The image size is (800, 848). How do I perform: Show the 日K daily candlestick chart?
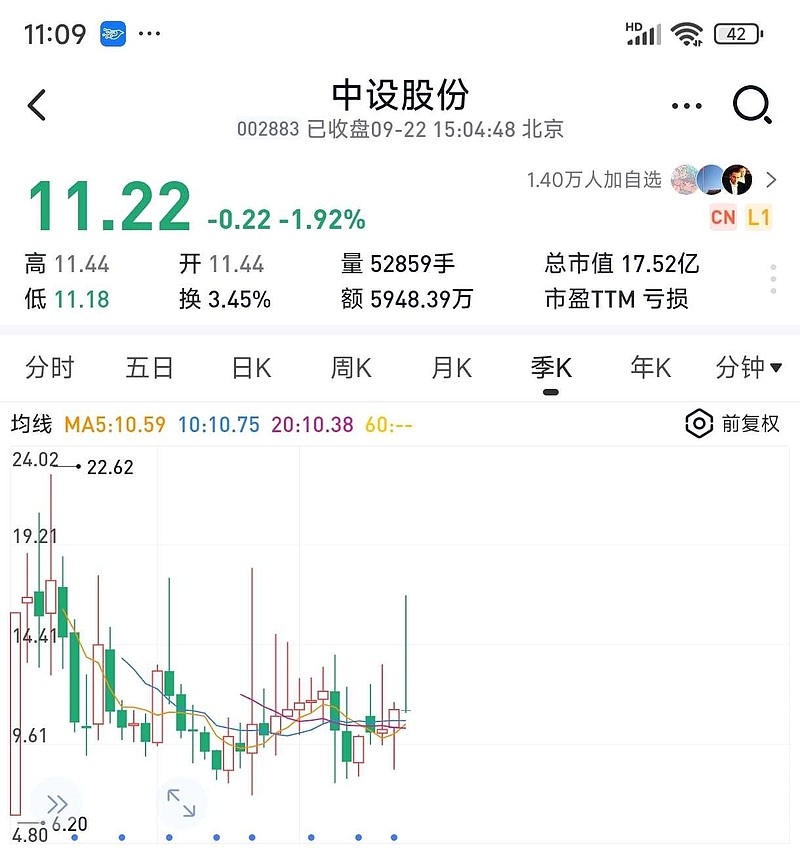click(x=251, y=368)
